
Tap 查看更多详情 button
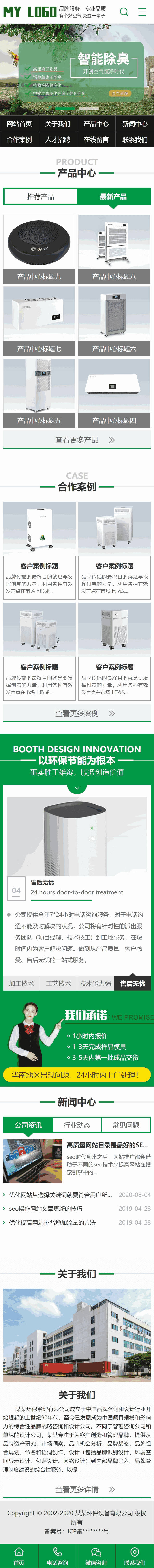[x=77, y=1489]
